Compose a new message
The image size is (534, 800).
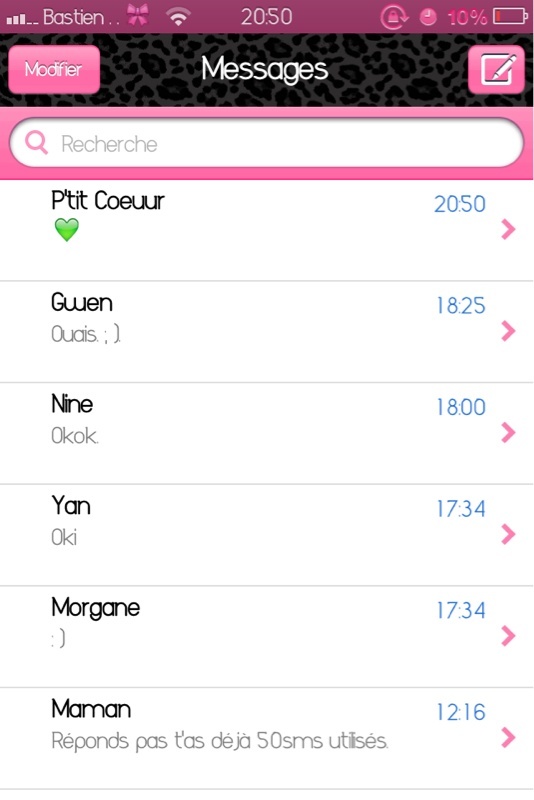coord(496,69)
